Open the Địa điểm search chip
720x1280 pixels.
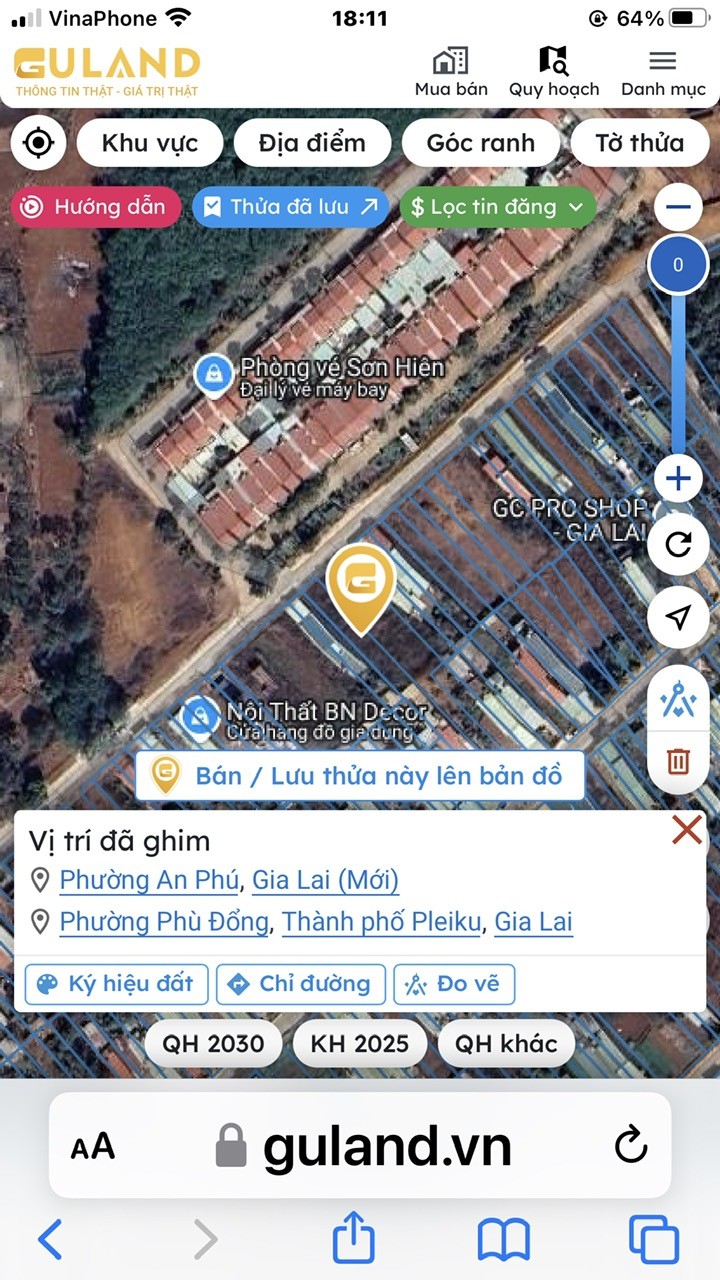(x=312, y=143)
